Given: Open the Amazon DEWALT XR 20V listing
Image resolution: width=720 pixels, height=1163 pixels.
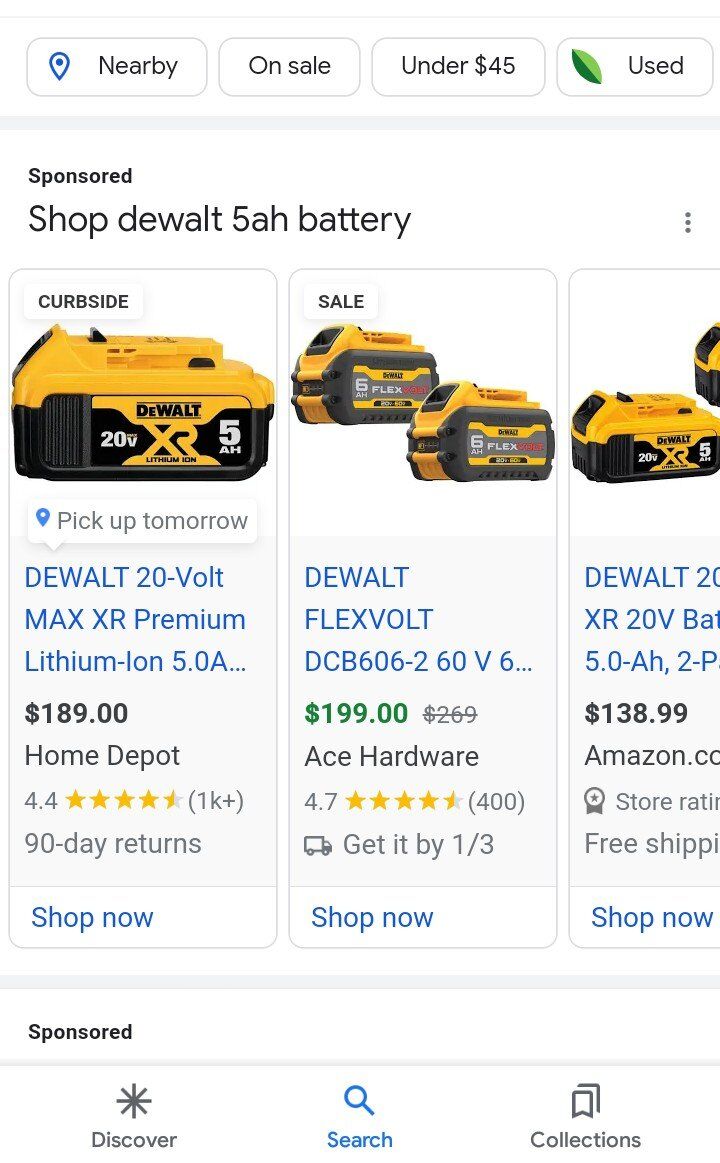Looking at the screenshot, I should point(651,619).
